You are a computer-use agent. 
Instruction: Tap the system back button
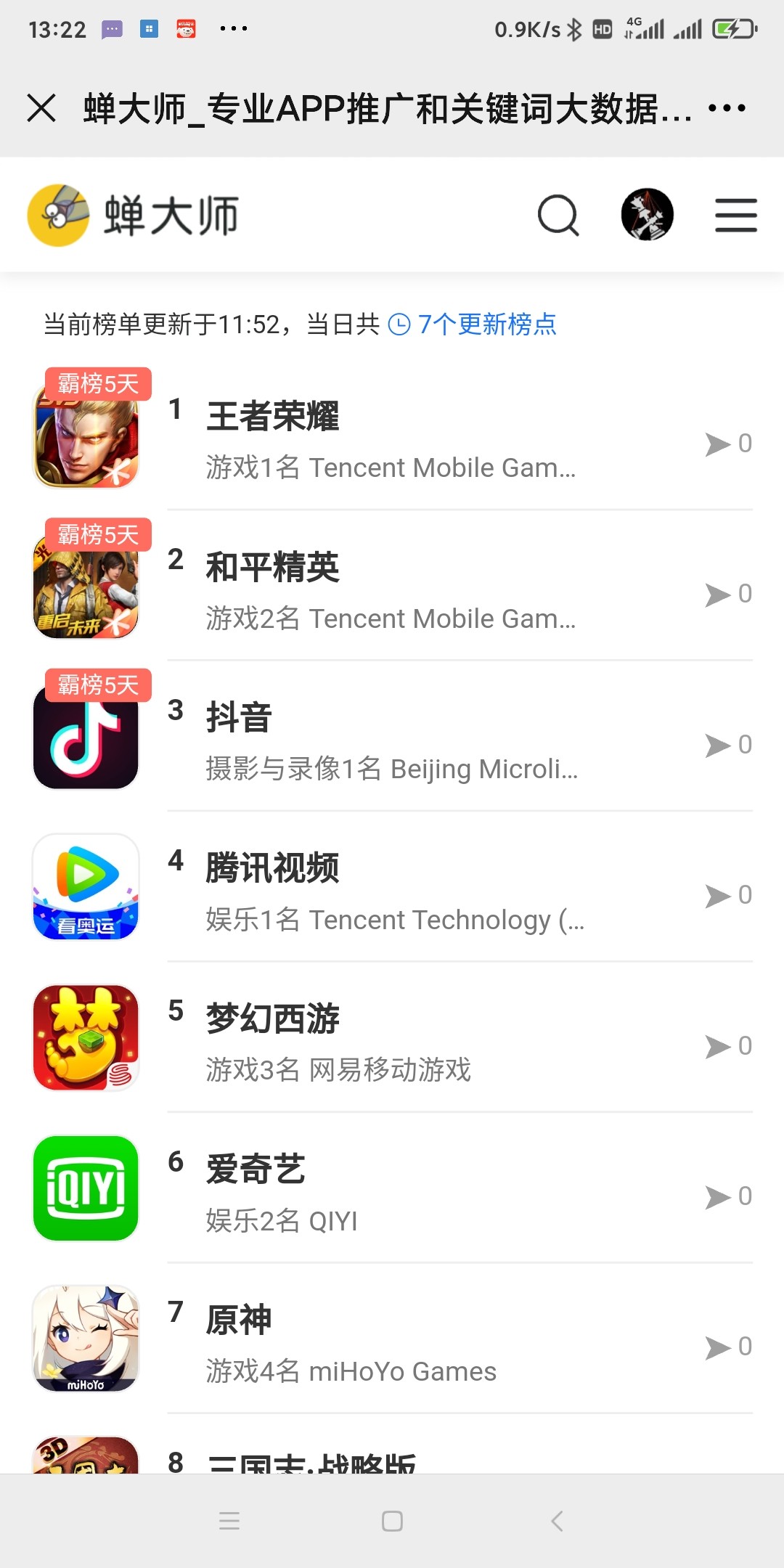(557, 1521)
